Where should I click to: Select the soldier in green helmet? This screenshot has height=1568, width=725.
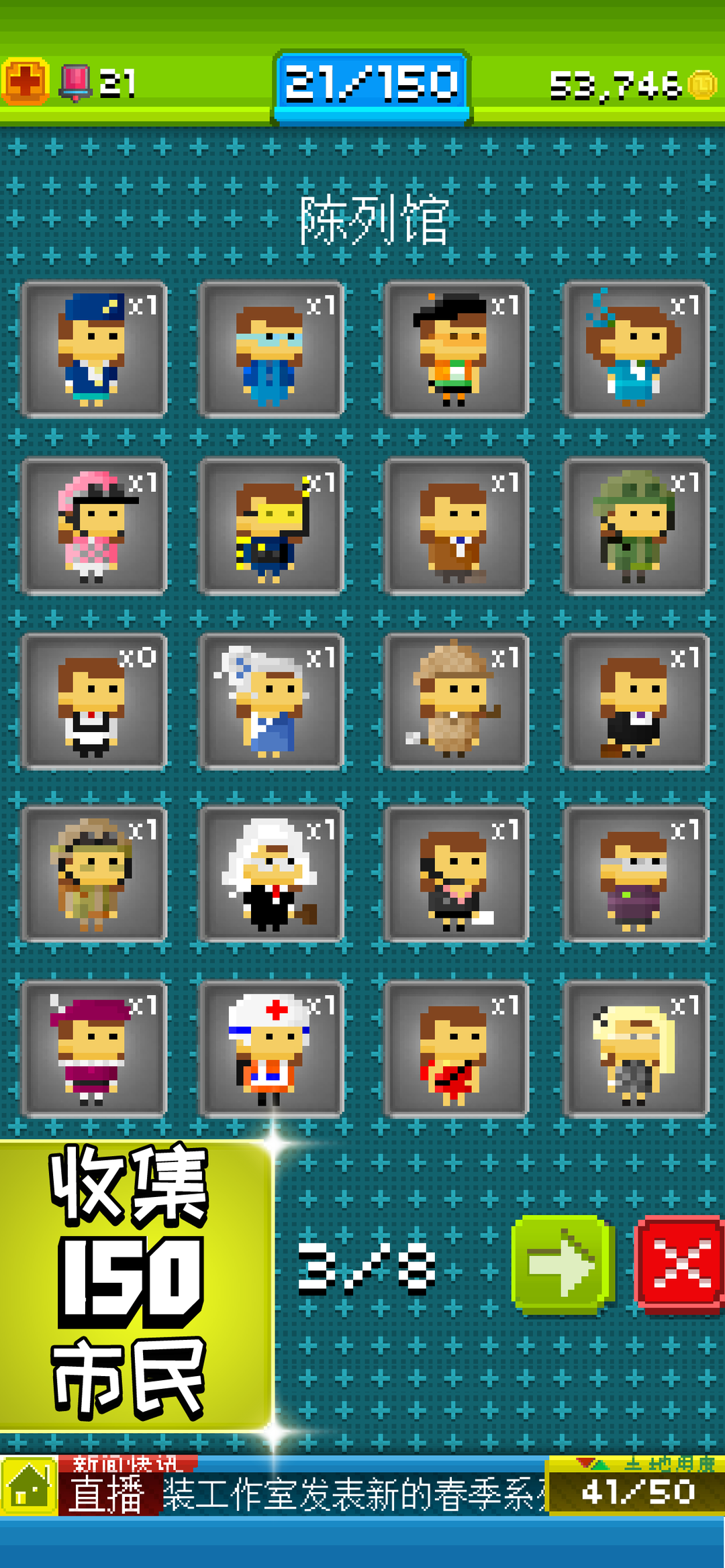pyautogui.click(x=636, y=527)
